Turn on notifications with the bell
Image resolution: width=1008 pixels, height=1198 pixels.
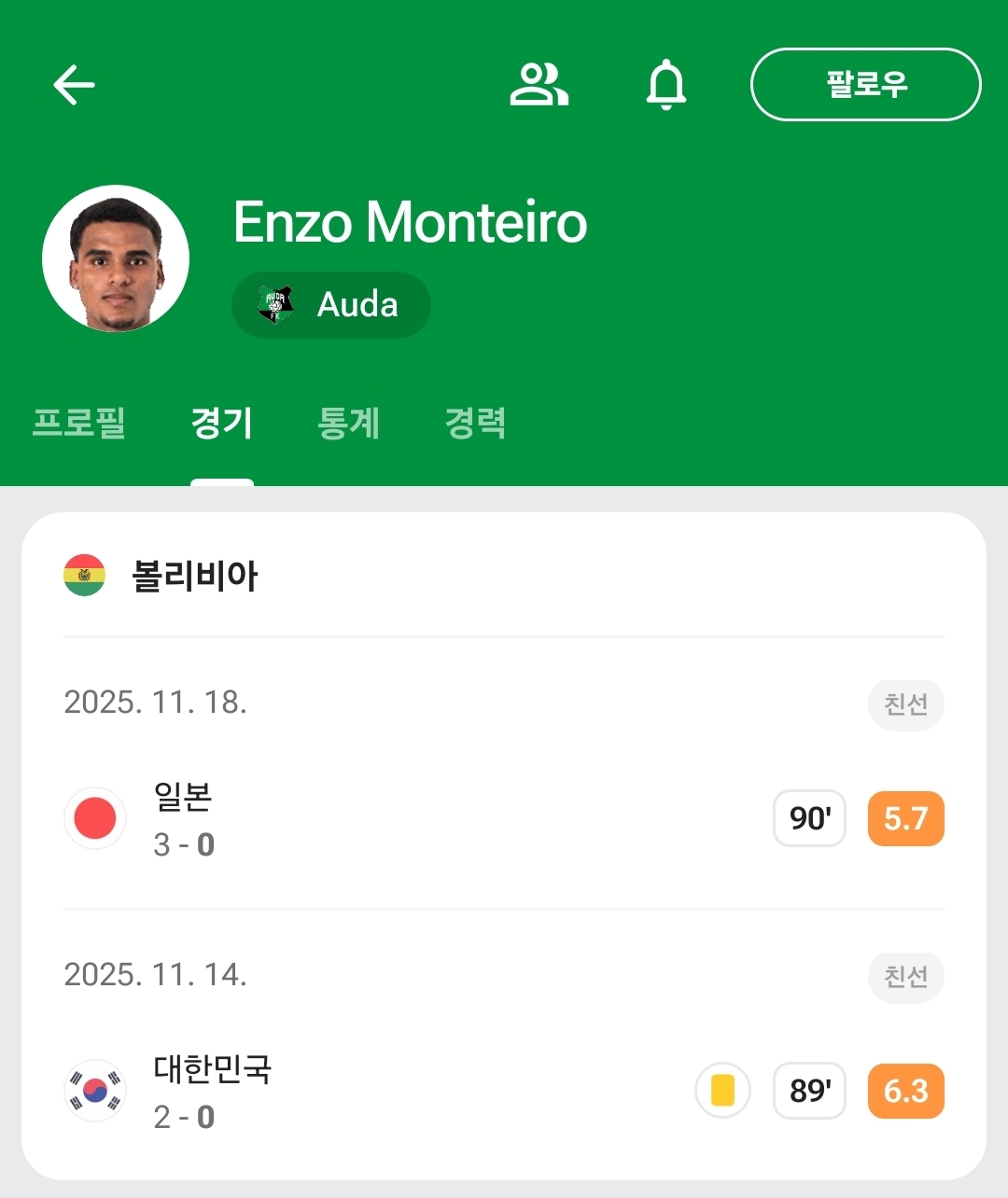665,85
